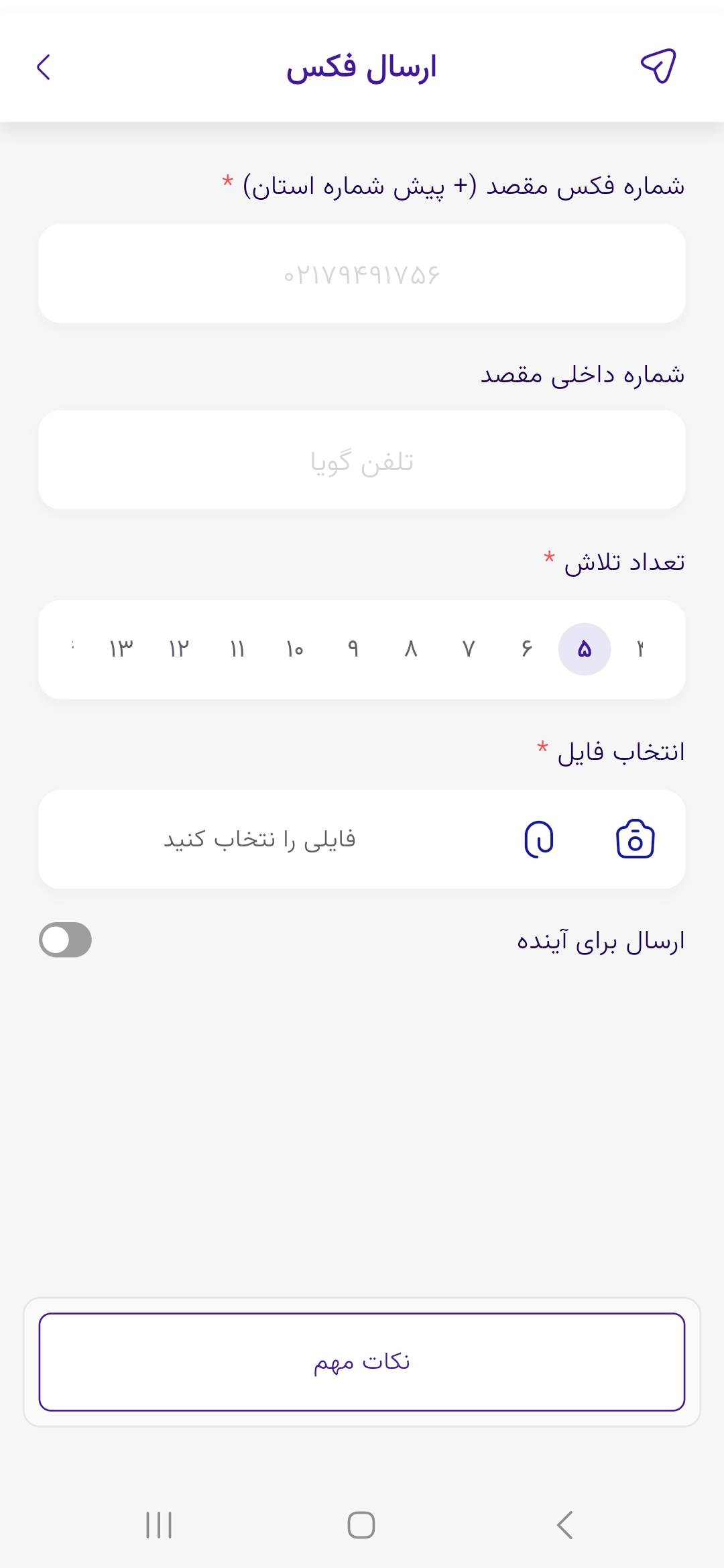Pick ۱۳ as attempts count
The image size is (724, 1568).
pyautogui.click(x=121, y=649)
